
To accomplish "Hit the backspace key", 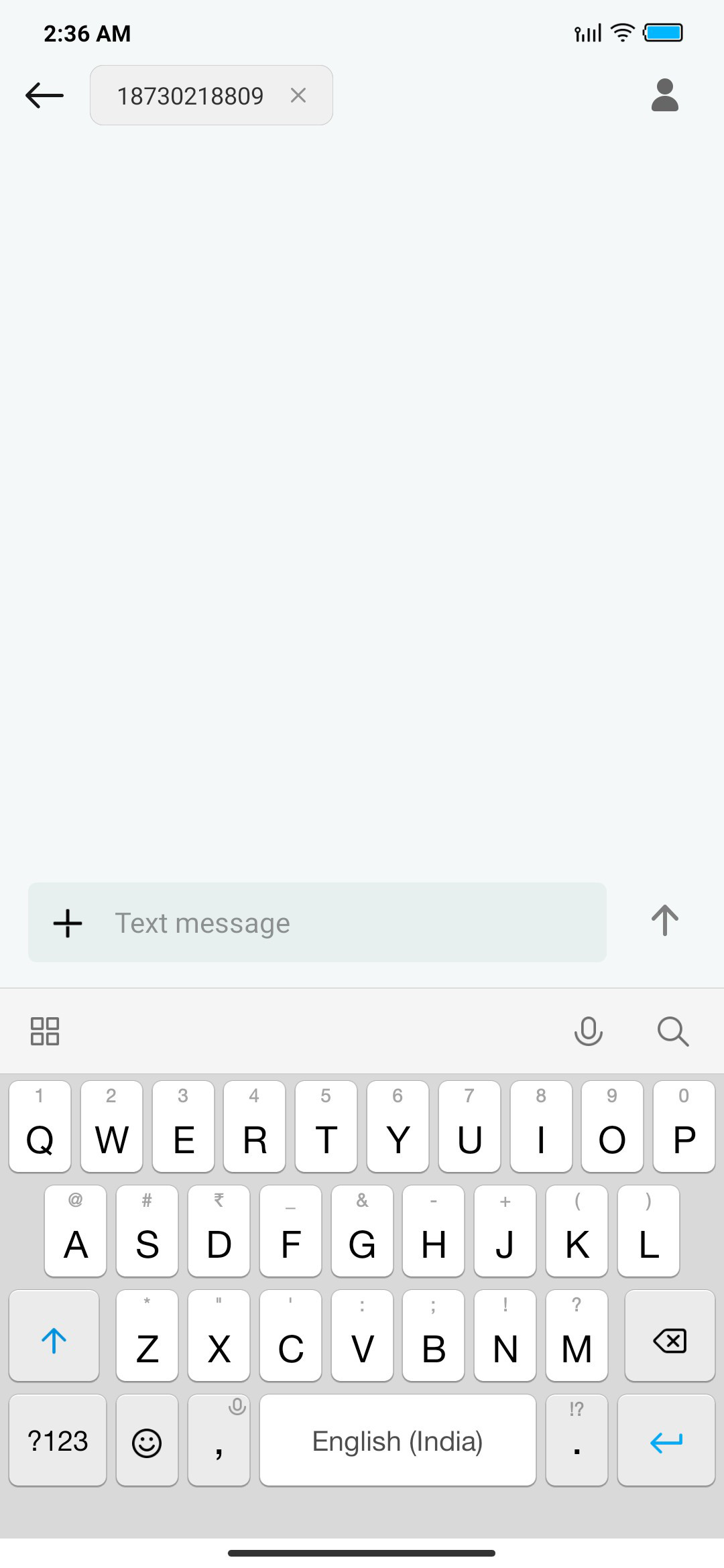I will pos(670,1335).
